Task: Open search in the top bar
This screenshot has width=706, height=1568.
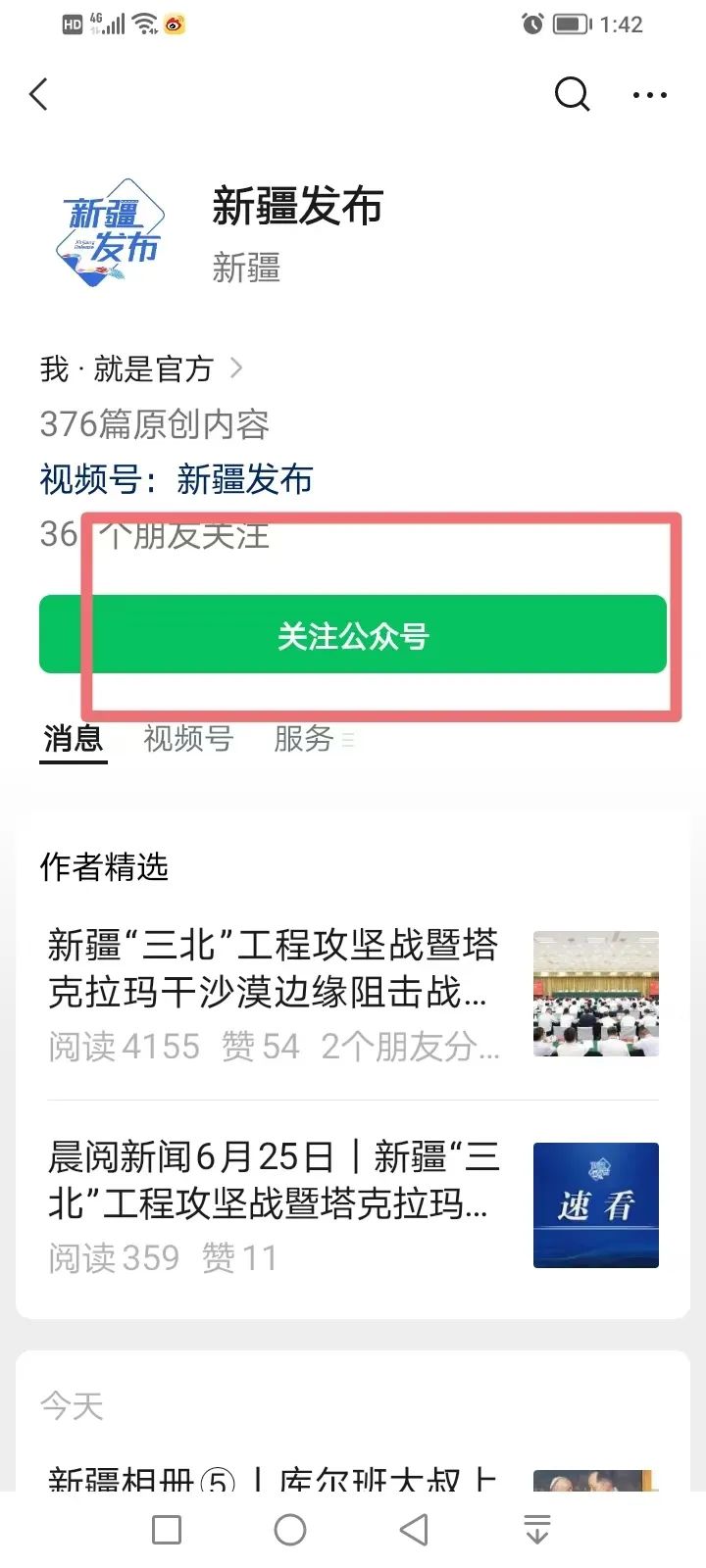Action: click(572, 95)
